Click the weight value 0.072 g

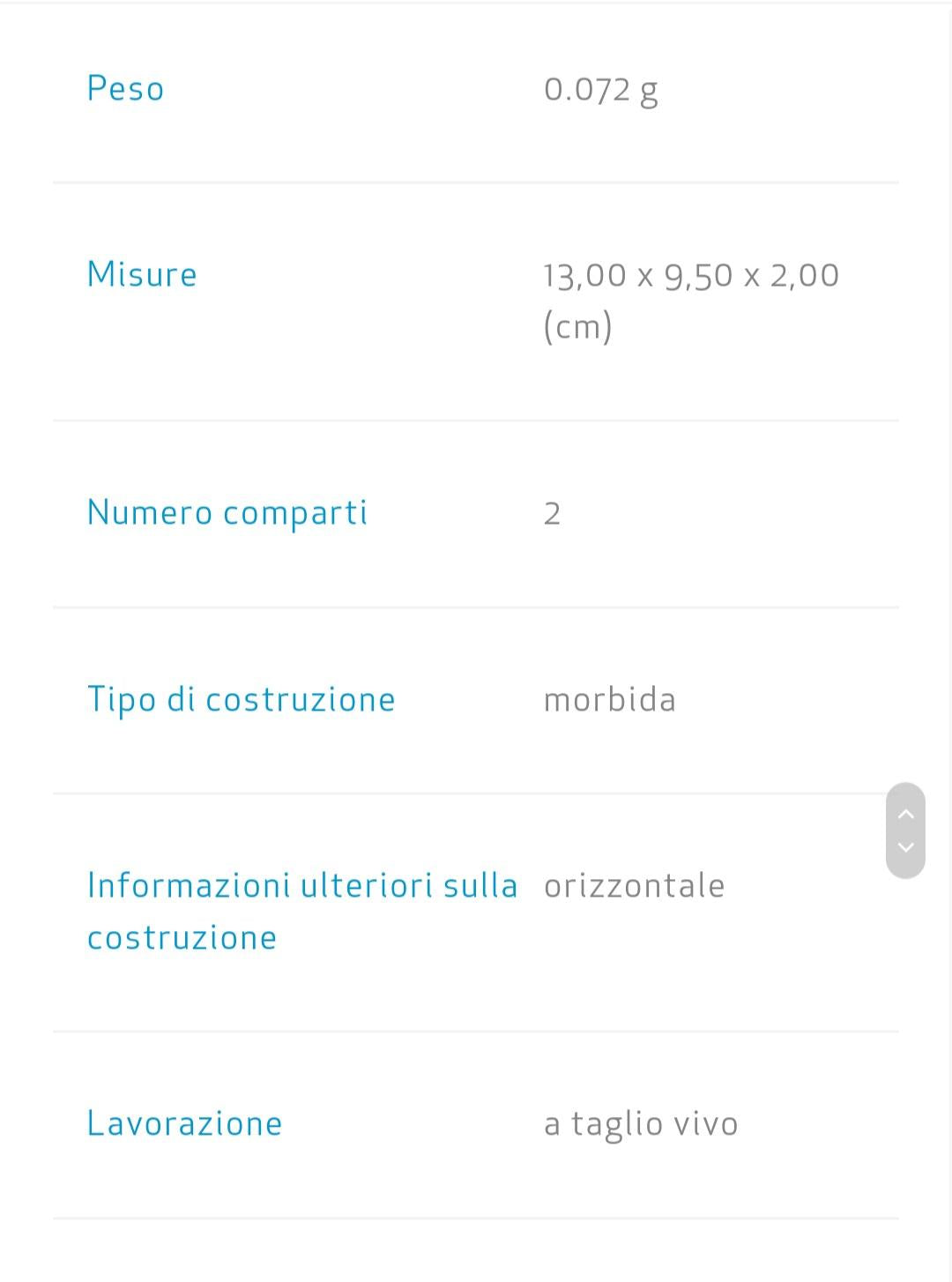click(x=602, y=87)
